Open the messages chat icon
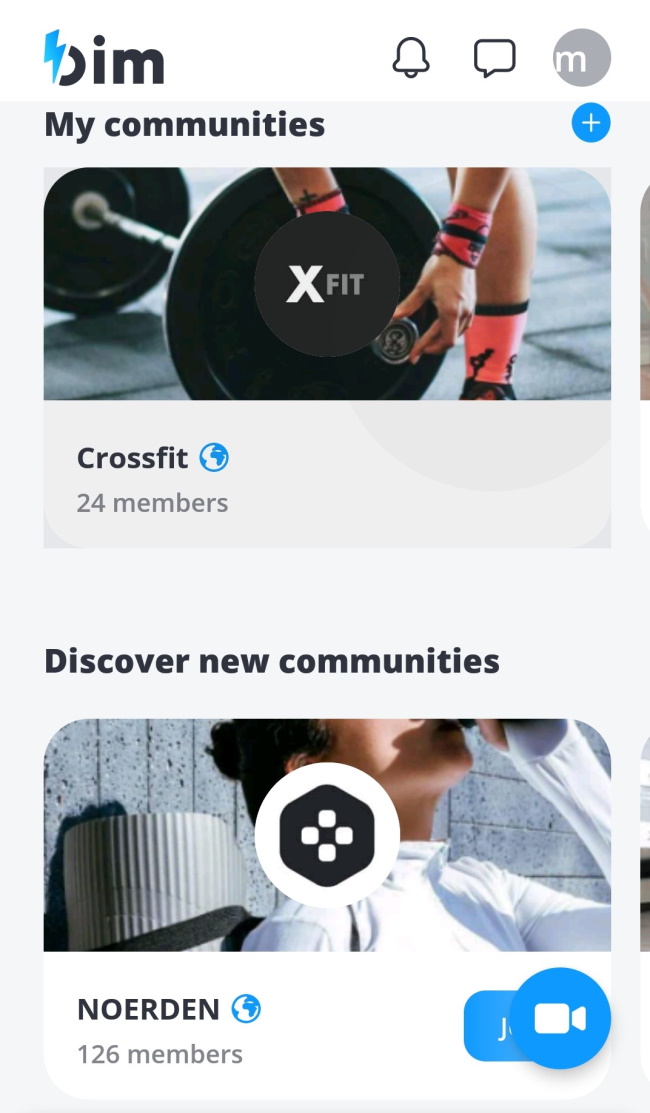Screen dimensions: 650x1113 click(494, 58)
